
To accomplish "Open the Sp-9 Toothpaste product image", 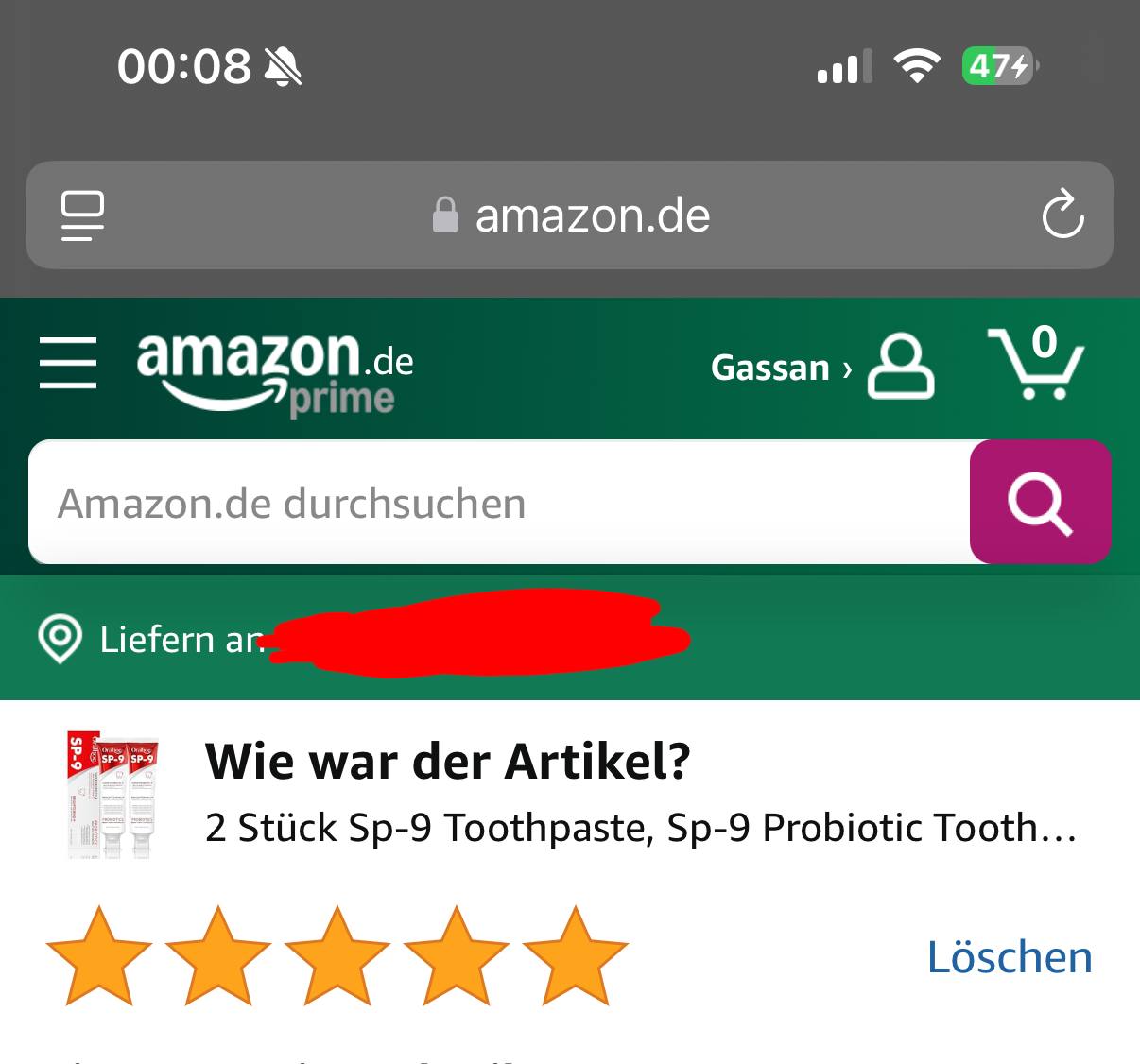I will 113,794.
